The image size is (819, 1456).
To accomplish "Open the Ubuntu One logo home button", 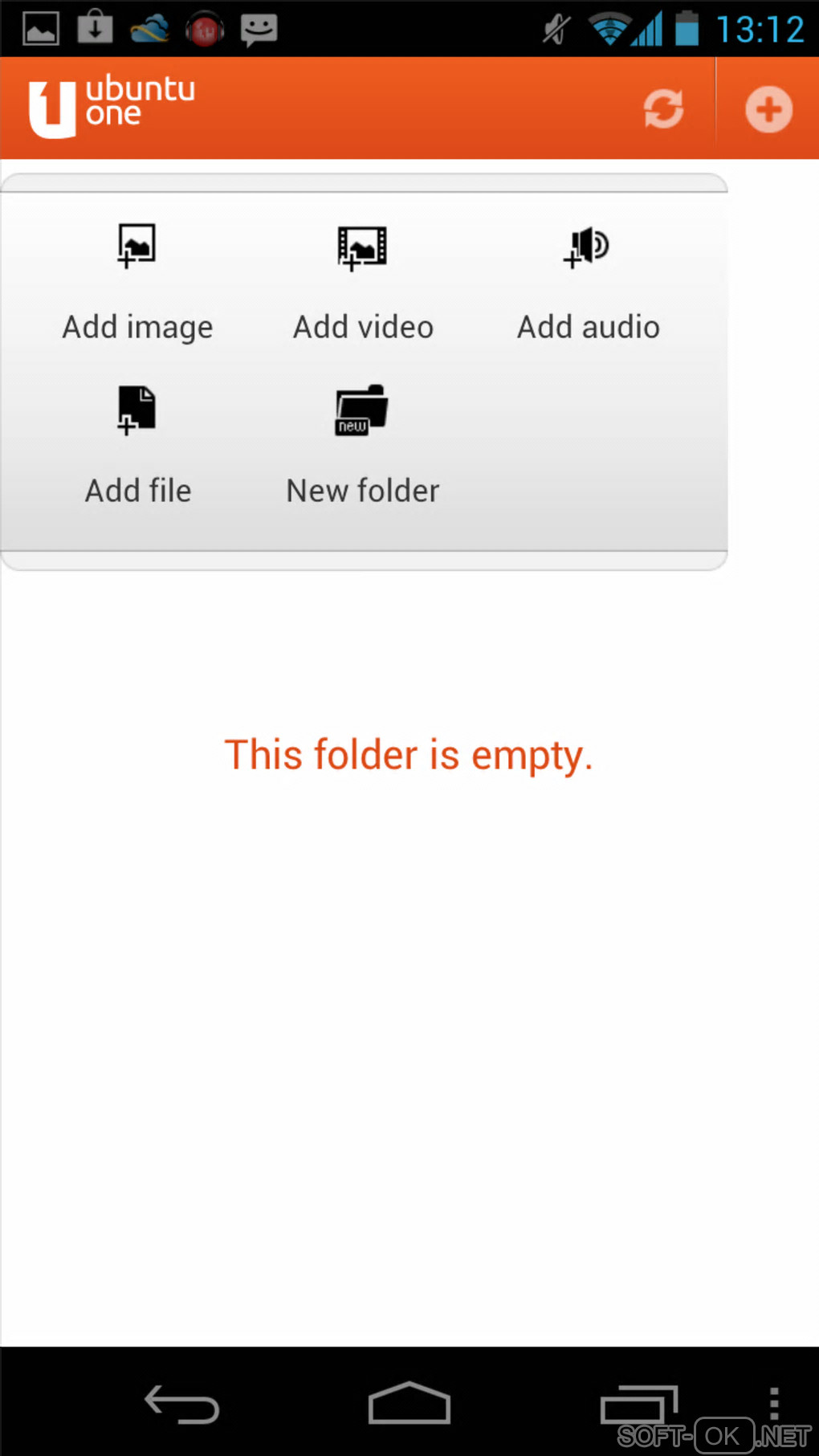I will [x=112, y=108].
